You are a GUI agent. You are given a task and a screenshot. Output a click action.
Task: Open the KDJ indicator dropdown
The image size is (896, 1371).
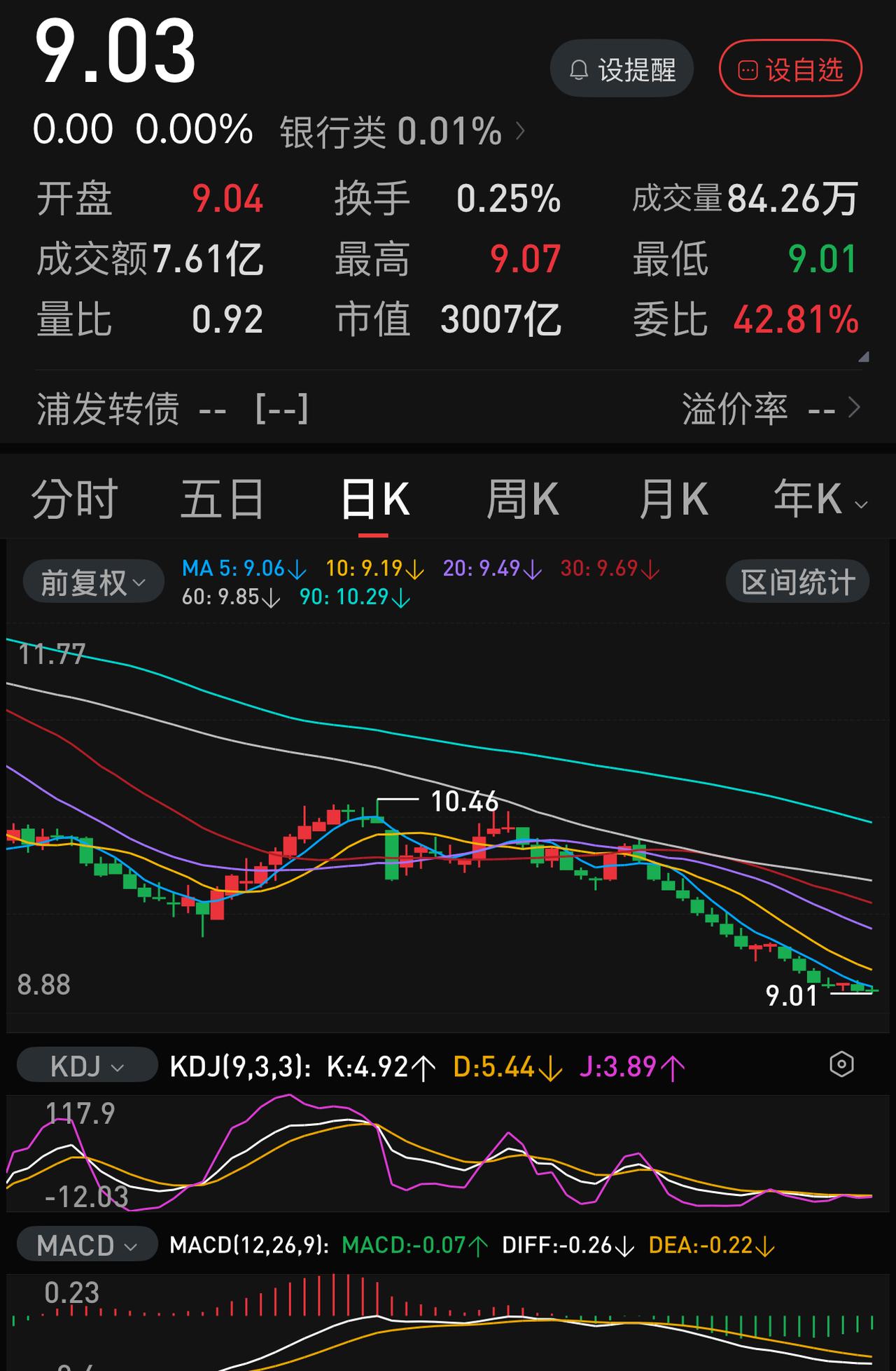(x=87, y=1066)
